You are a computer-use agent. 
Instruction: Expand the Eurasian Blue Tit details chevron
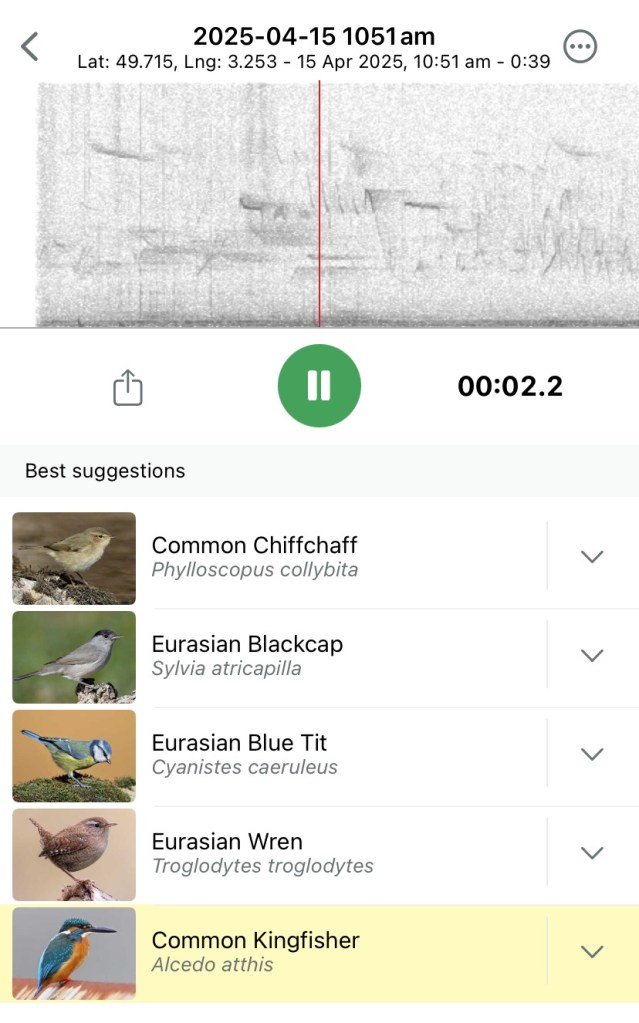tap(592, 755)
